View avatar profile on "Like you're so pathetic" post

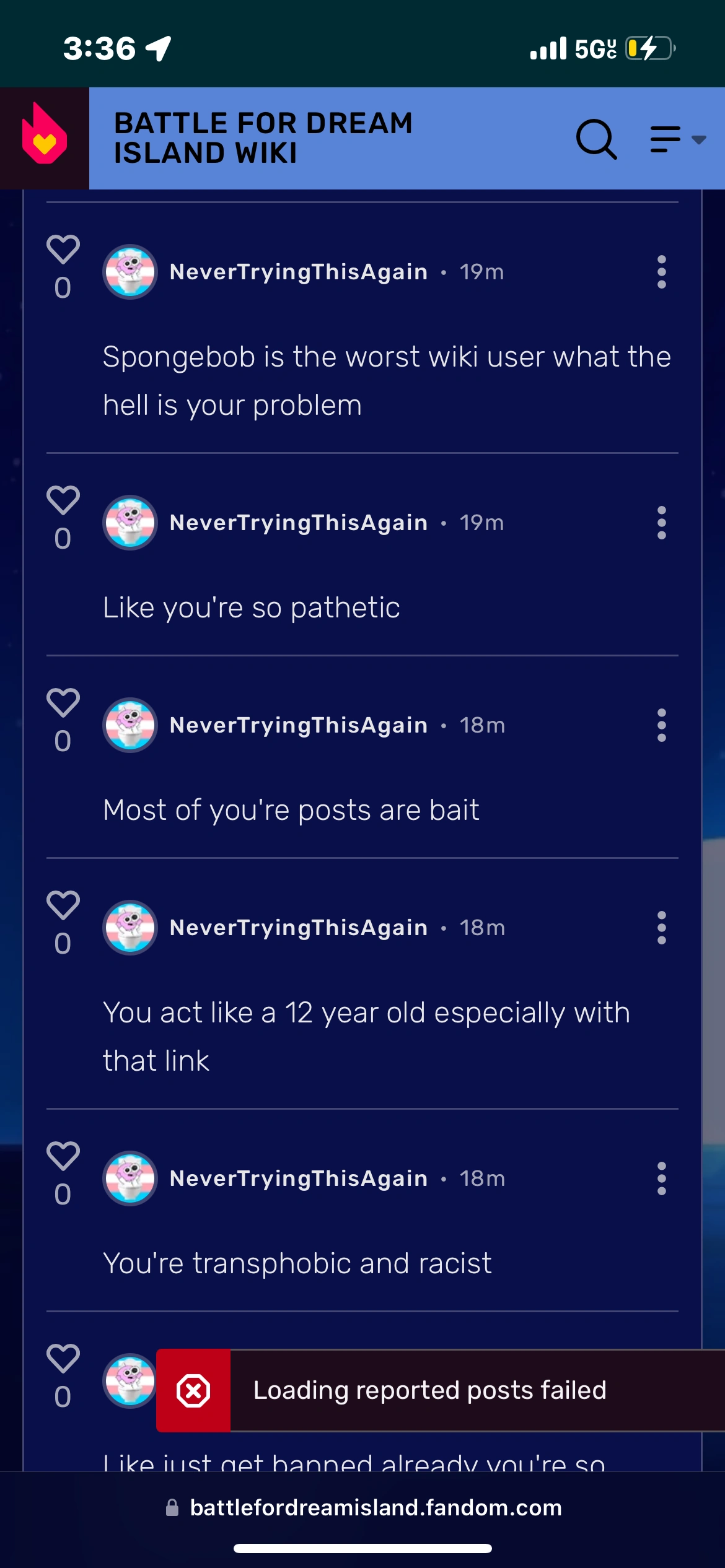click(x=130, y=523)
